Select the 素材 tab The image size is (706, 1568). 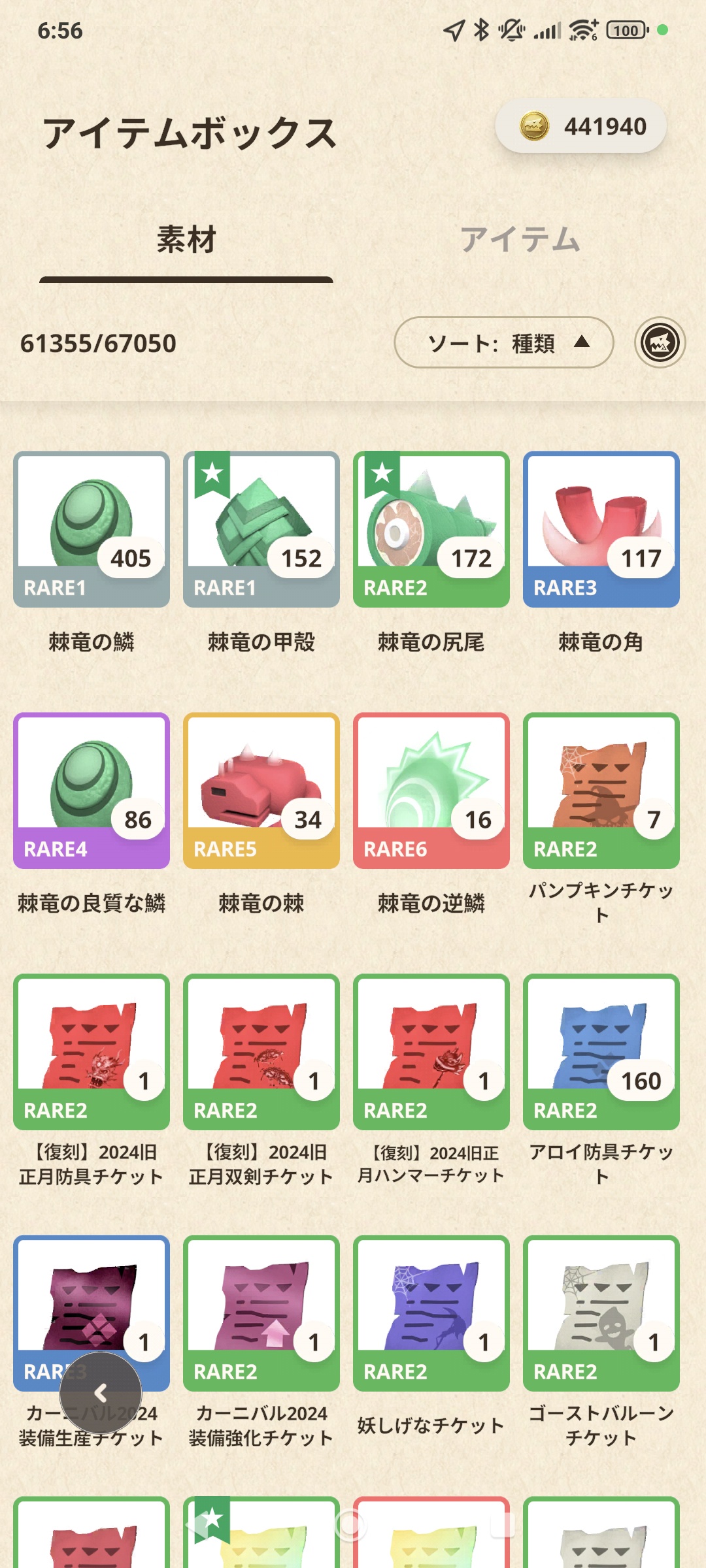(x=186, y=240)
